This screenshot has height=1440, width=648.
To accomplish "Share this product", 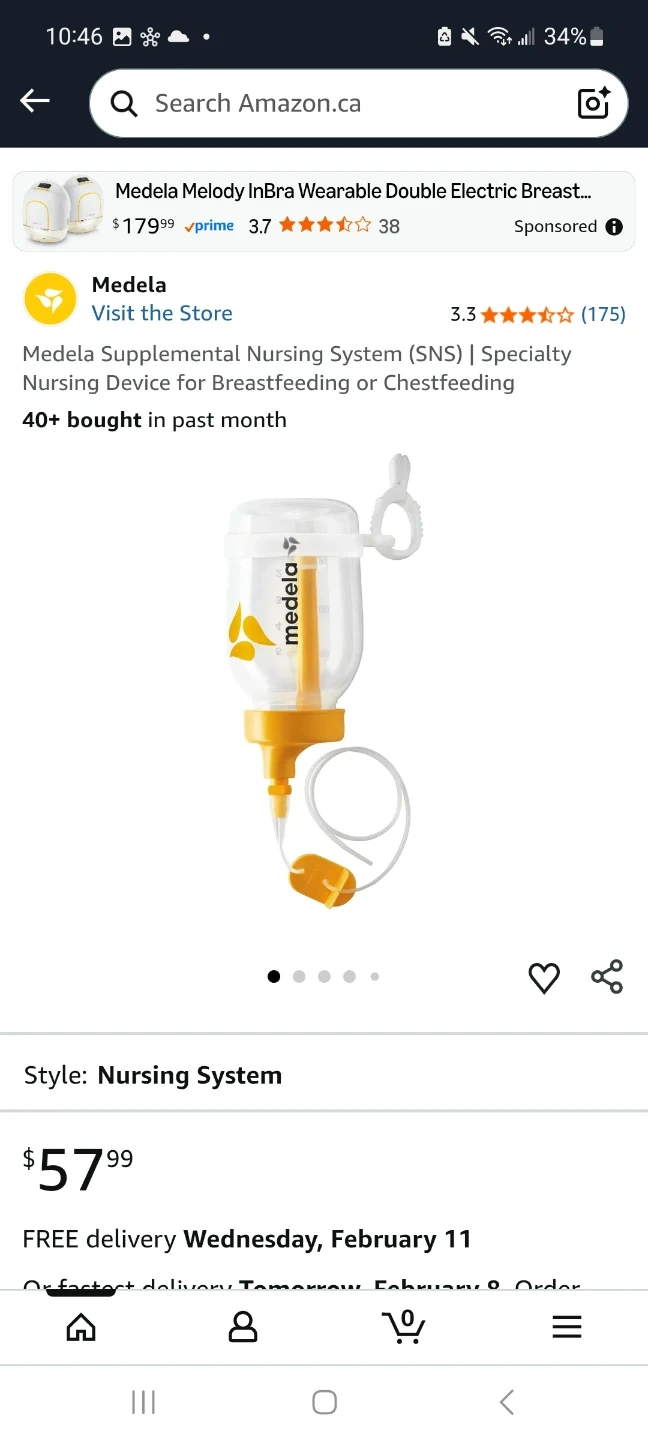I will [x=607, y=976].
